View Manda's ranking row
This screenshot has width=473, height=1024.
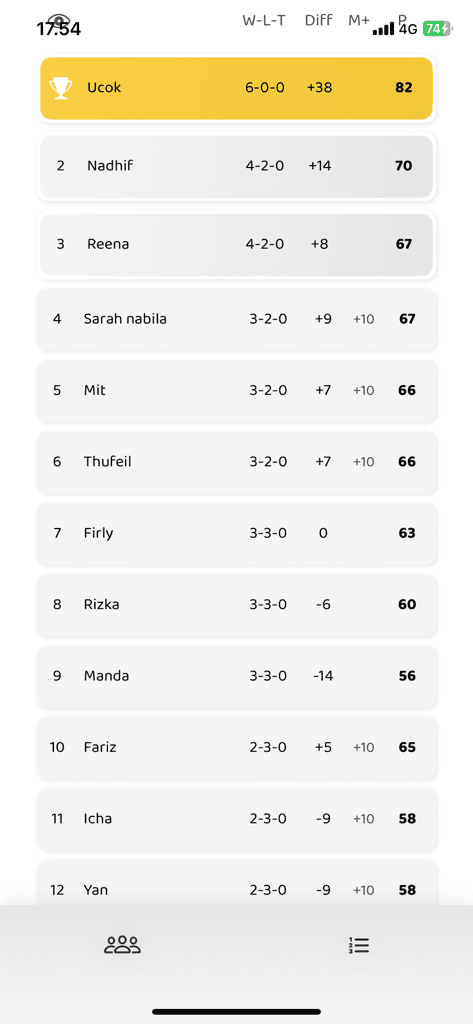(x=236, y=677)
